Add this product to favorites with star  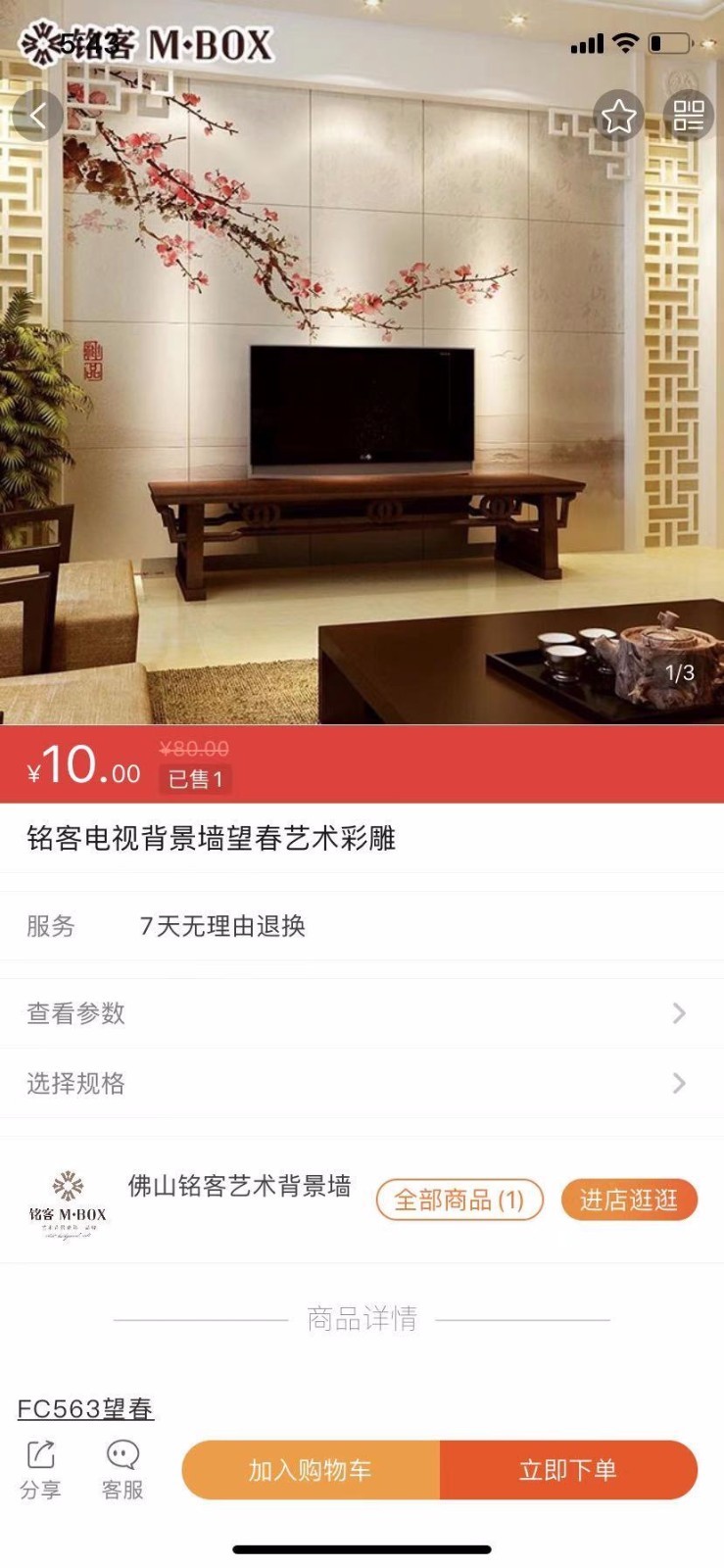(x=618, y=117)
